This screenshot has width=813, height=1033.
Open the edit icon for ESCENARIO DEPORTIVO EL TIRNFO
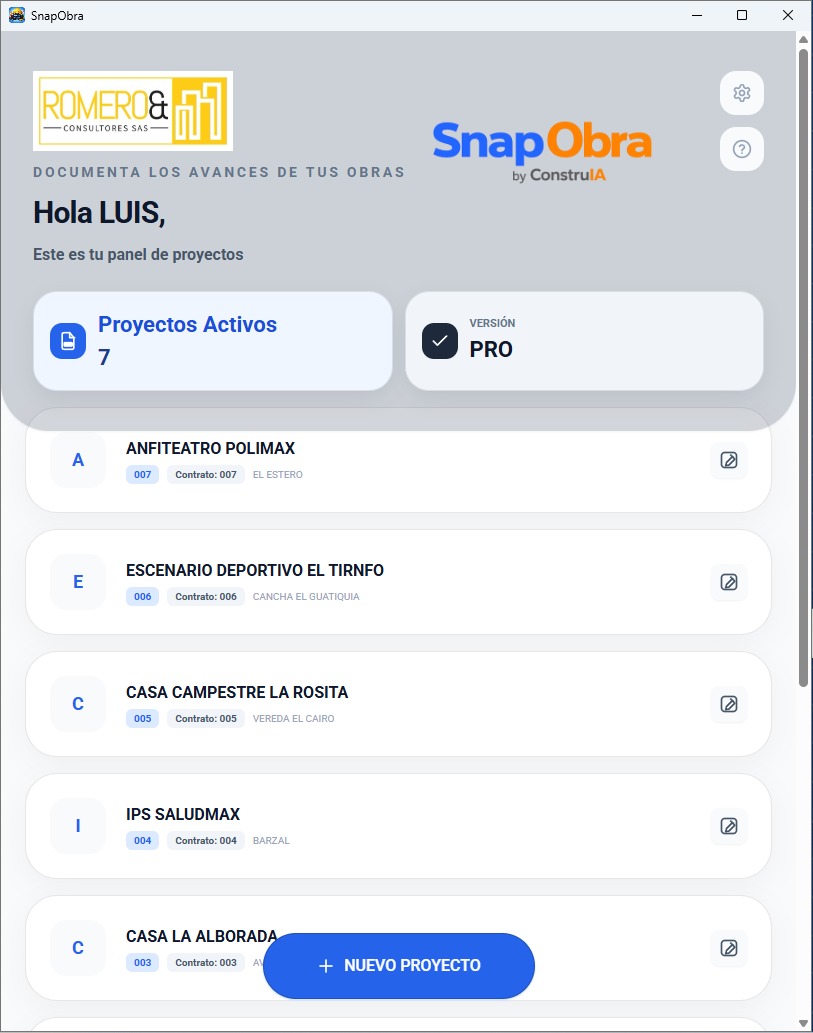pyautogui.click(x=729, y=583)
